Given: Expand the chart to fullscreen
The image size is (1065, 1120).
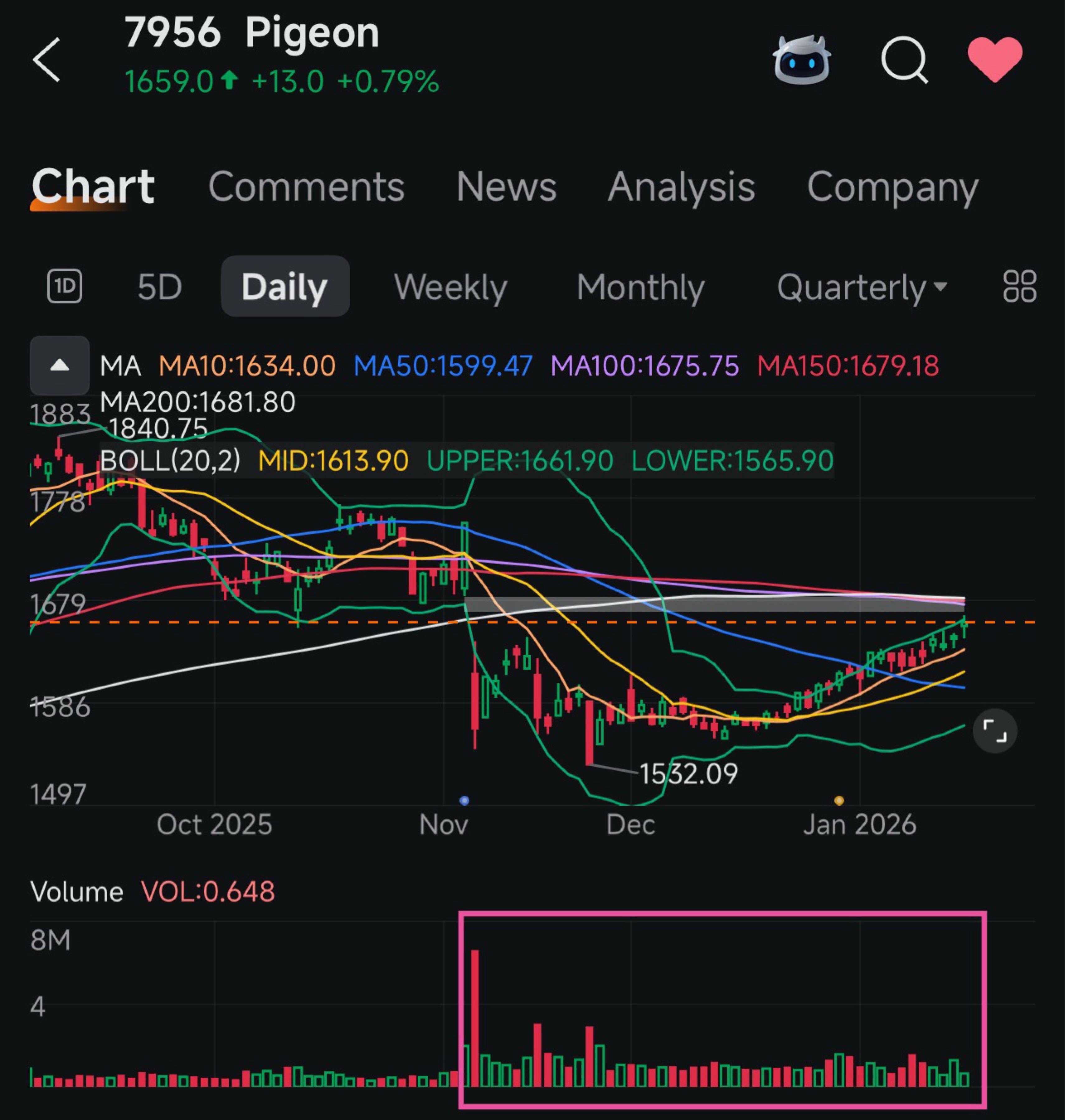Looking at the screenshot, I should click(x=995, y=730).
